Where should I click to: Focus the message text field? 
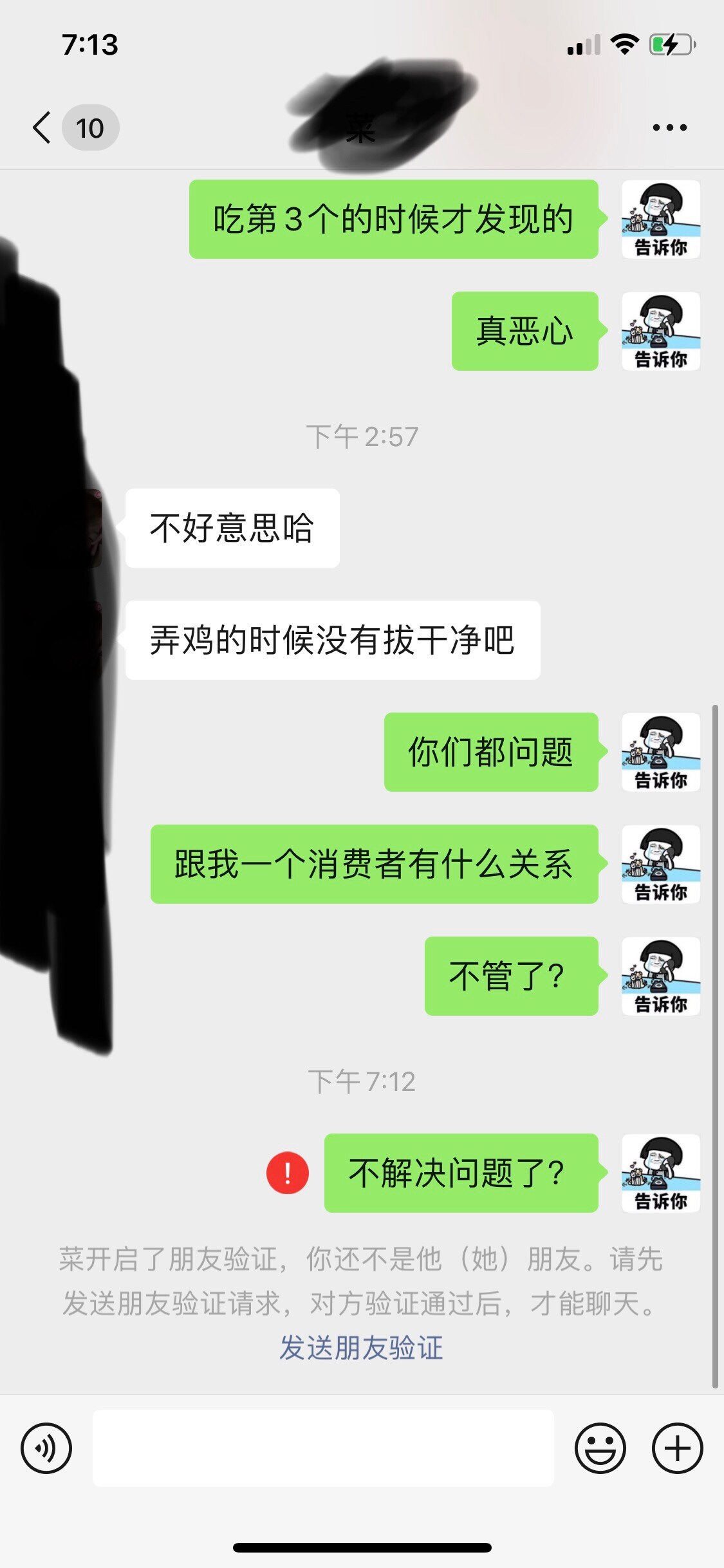coord(323,1448)
